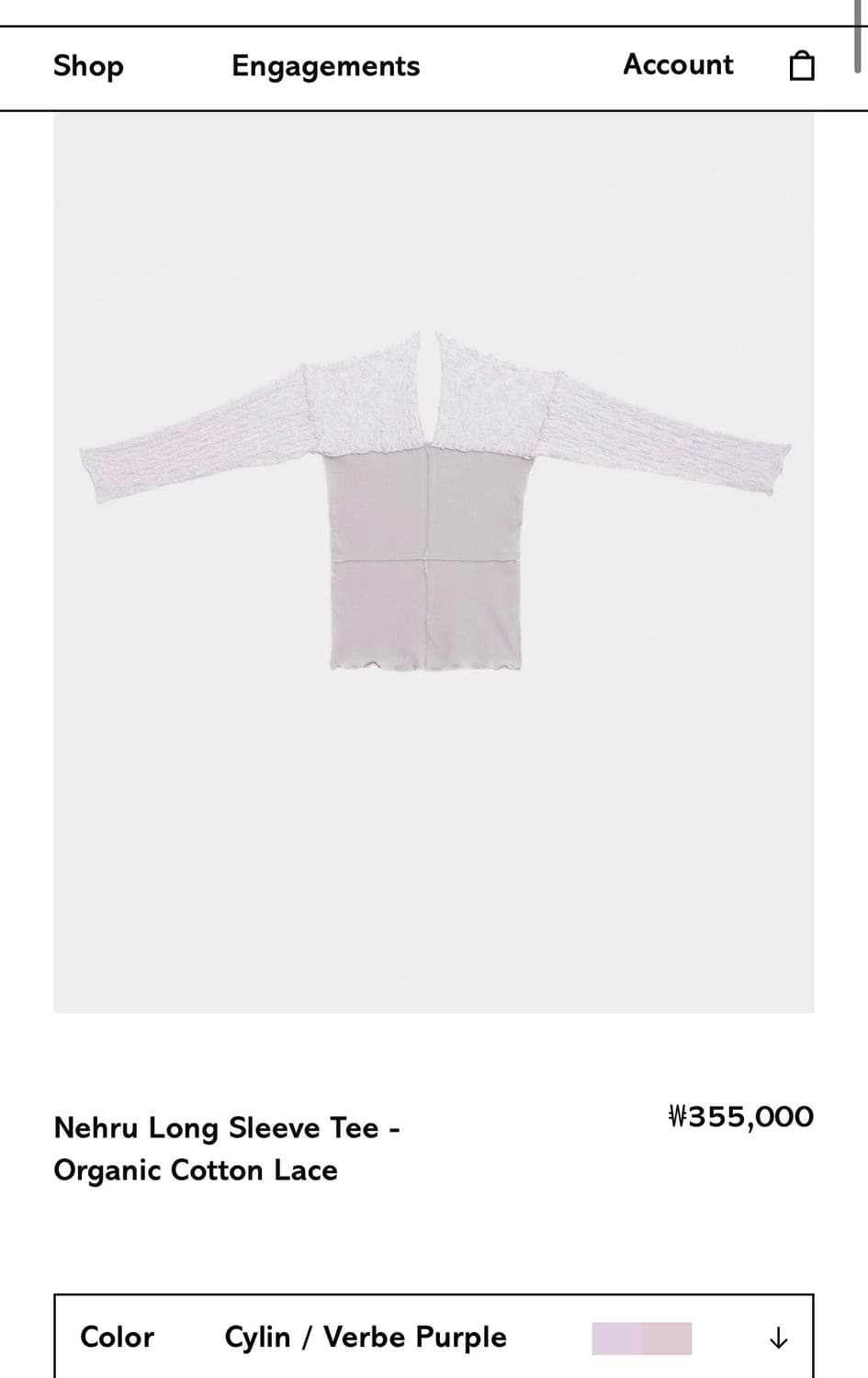Screen dimensions: 868x1378
Task: Go to the Engagements section
Action: pos(325,66)
